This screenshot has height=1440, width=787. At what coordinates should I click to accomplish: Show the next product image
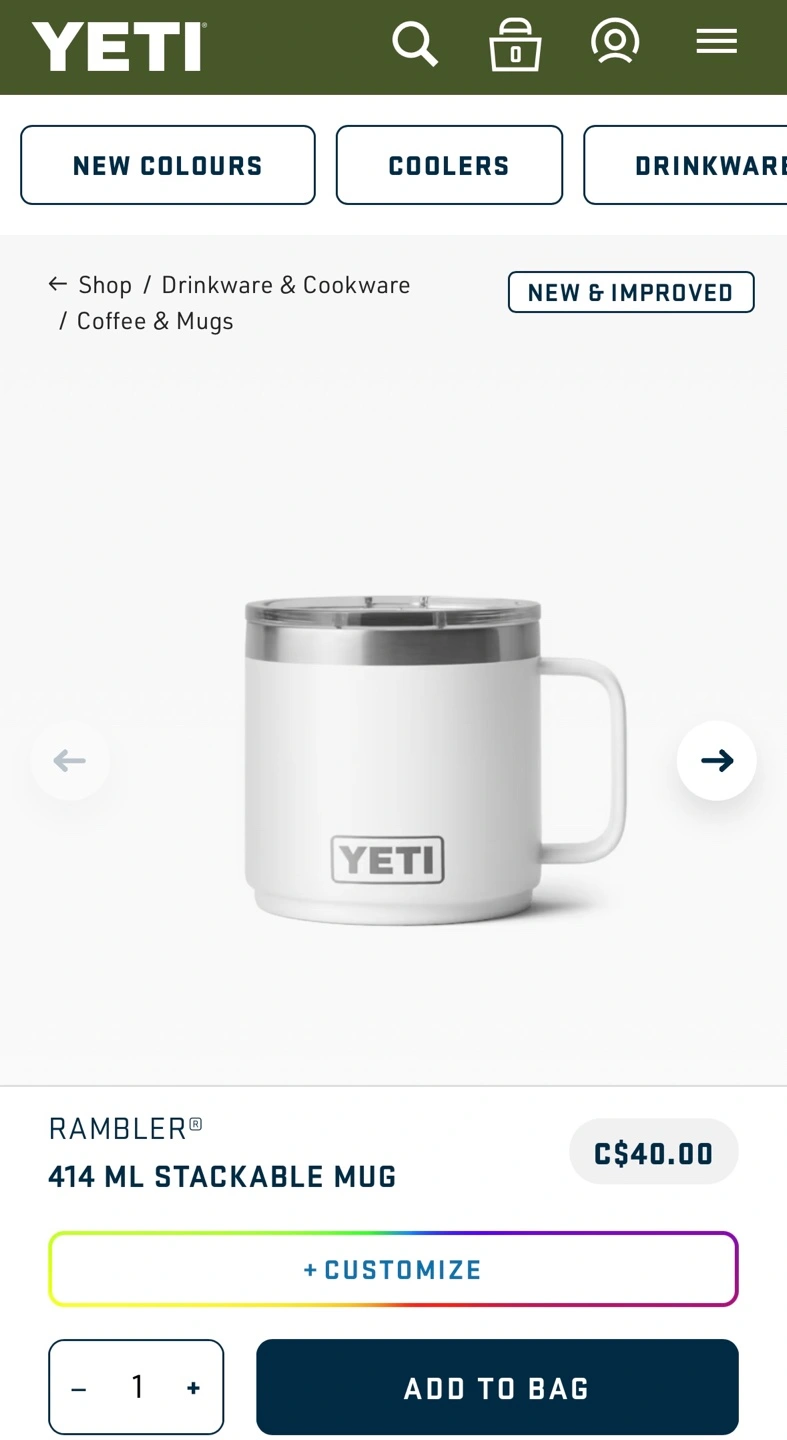(x=717, y=761)
